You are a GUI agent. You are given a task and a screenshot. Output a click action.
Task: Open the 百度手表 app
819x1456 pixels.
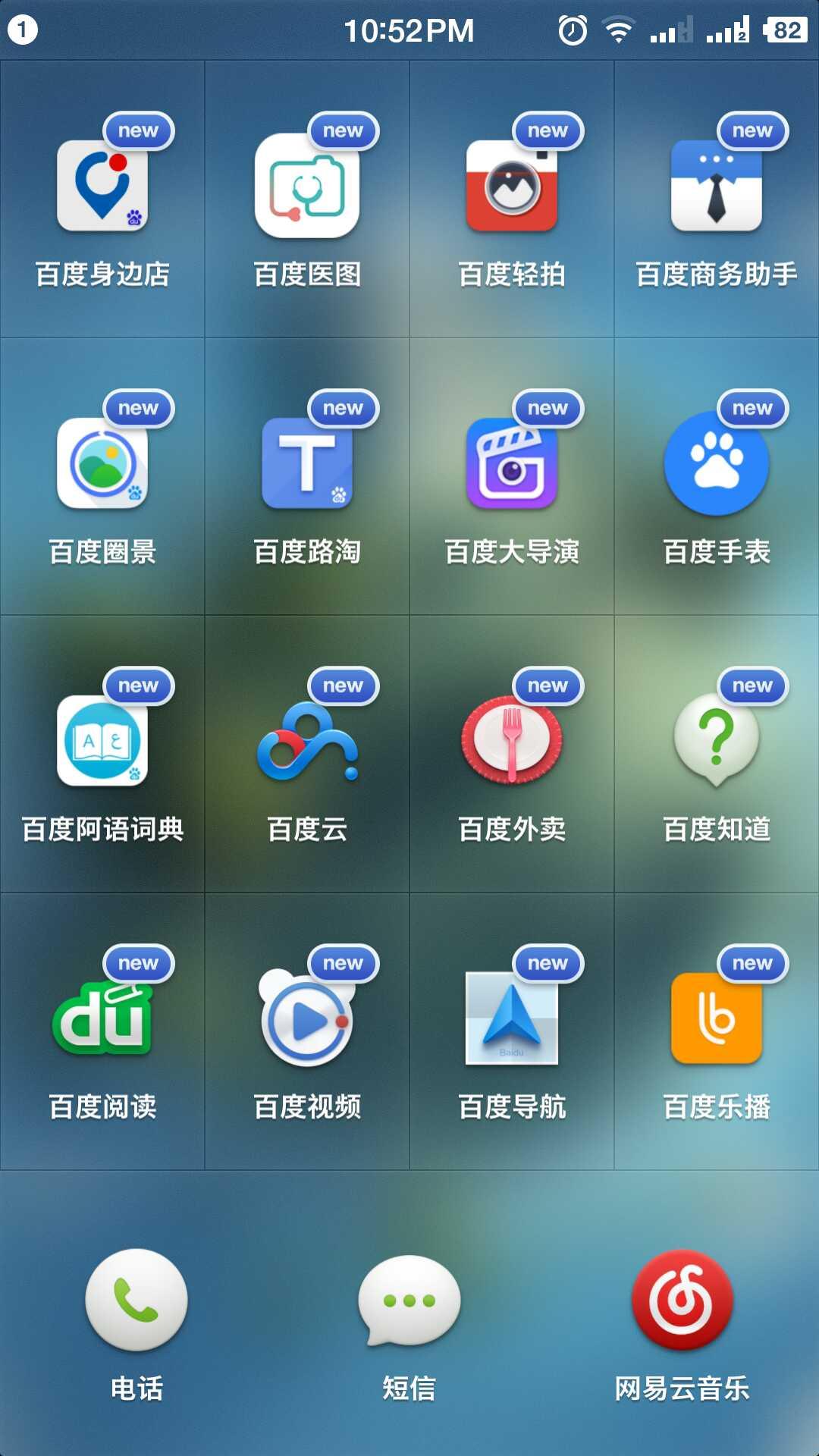[717, 464]
